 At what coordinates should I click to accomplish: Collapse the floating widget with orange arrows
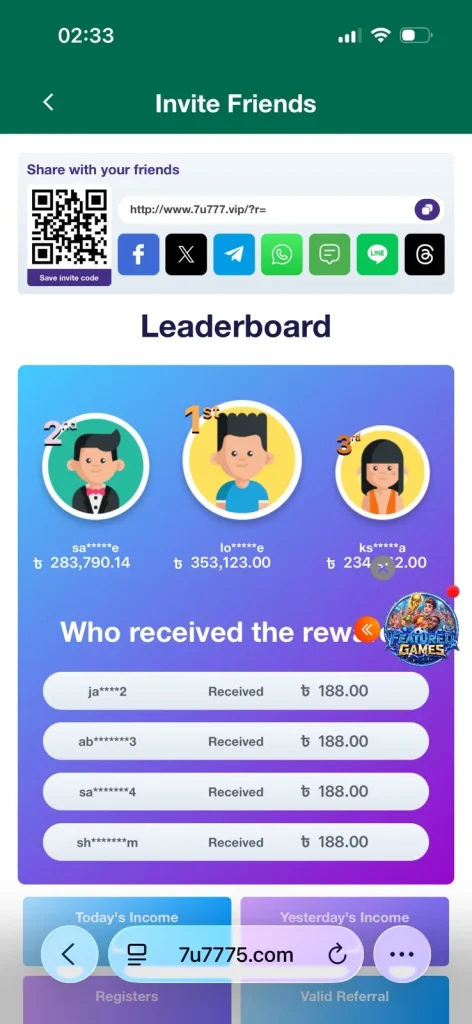(367, 630)
